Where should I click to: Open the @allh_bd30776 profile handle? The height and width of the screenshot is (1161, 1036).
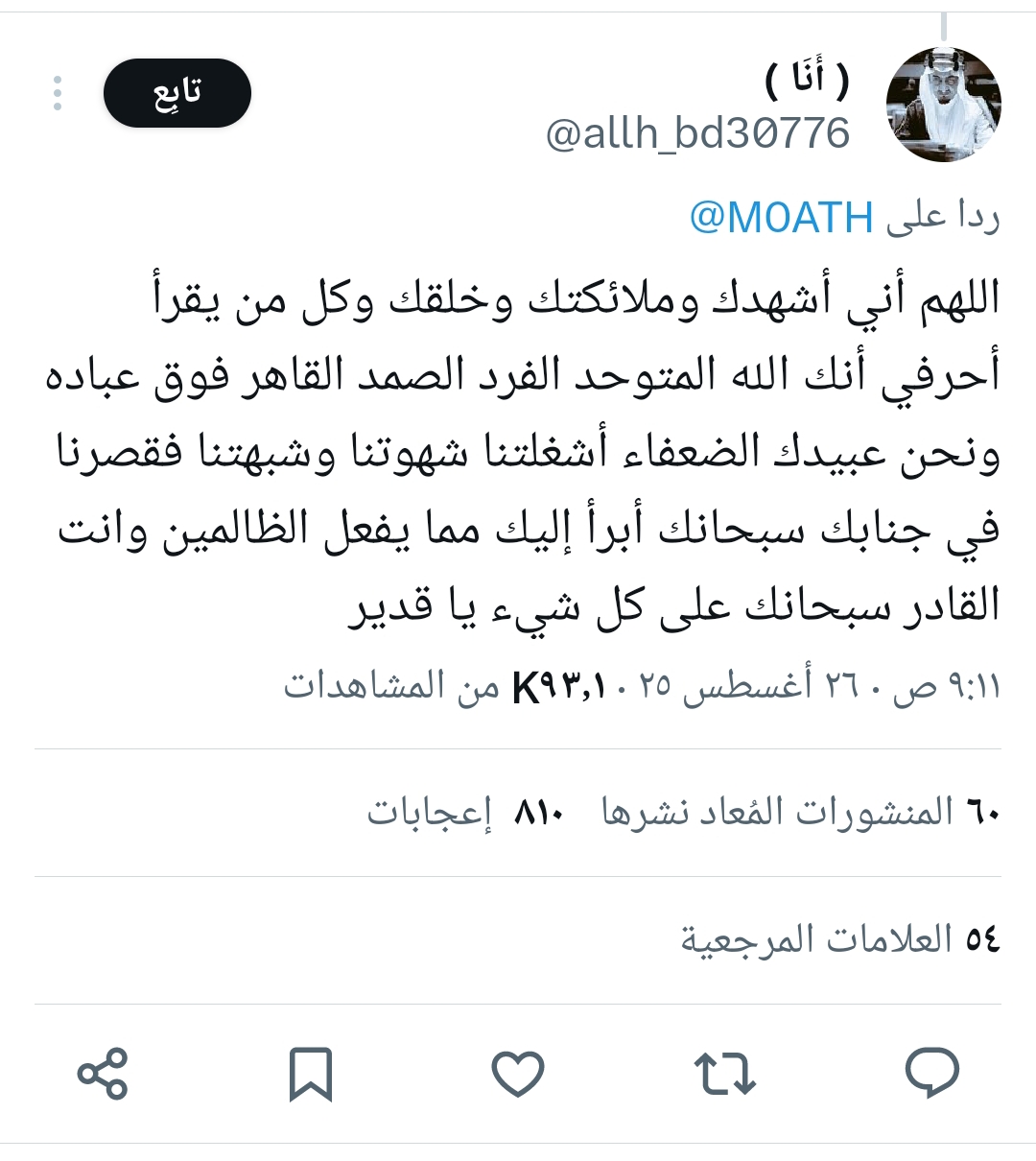click(x=697, y=133)
